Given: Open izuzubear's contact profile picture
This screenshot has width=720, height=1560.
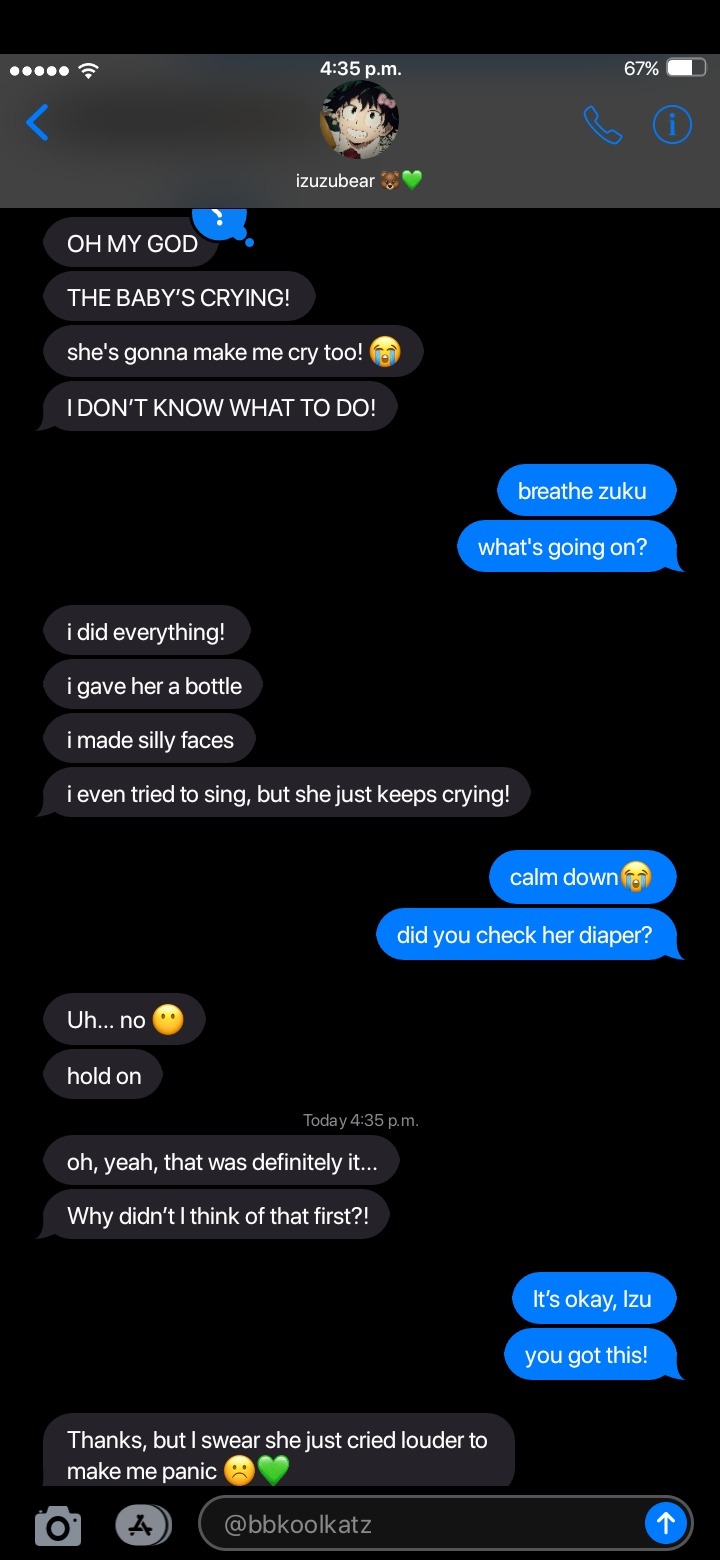Looking at the screenshot, I should [x=359, y=121].
